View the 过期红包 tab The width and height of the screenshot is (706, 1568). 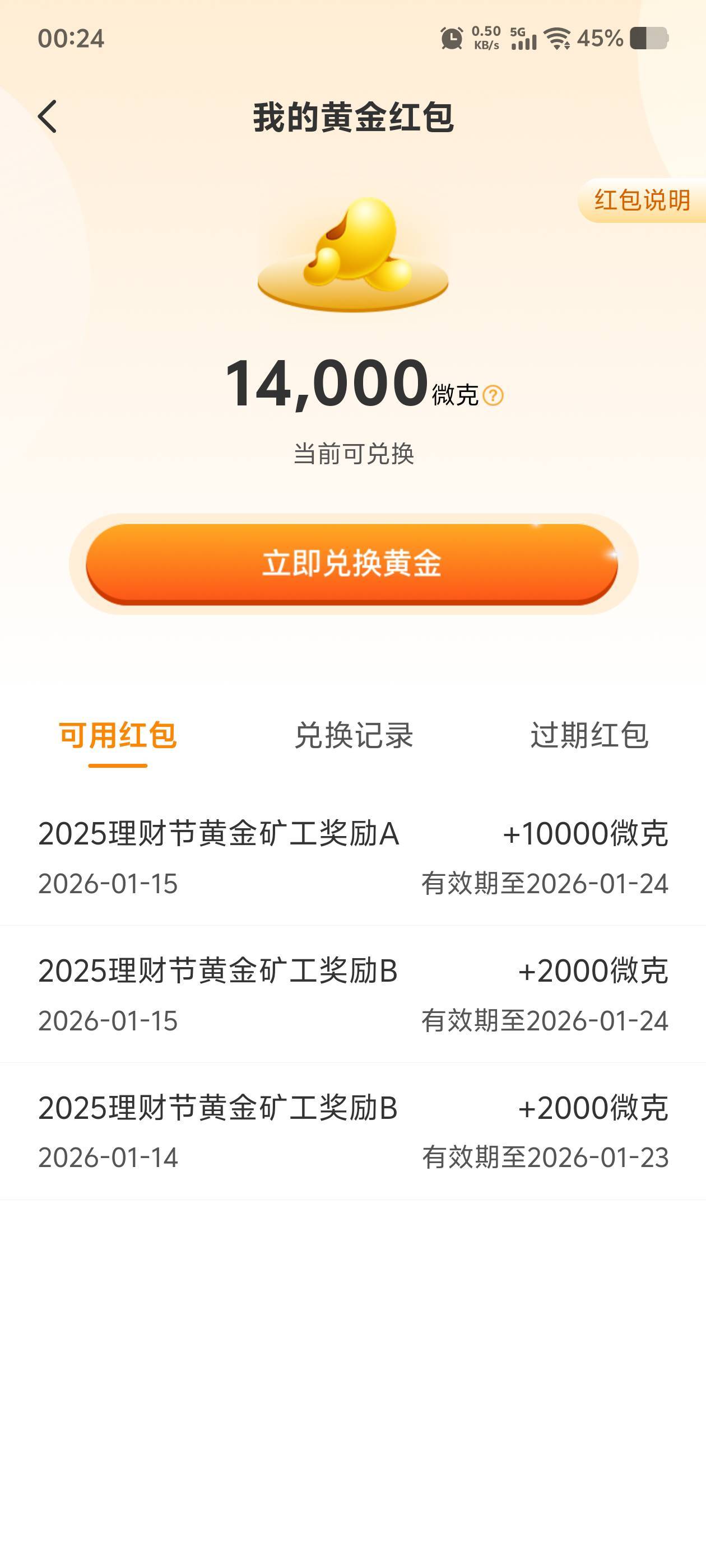point(588,735)
